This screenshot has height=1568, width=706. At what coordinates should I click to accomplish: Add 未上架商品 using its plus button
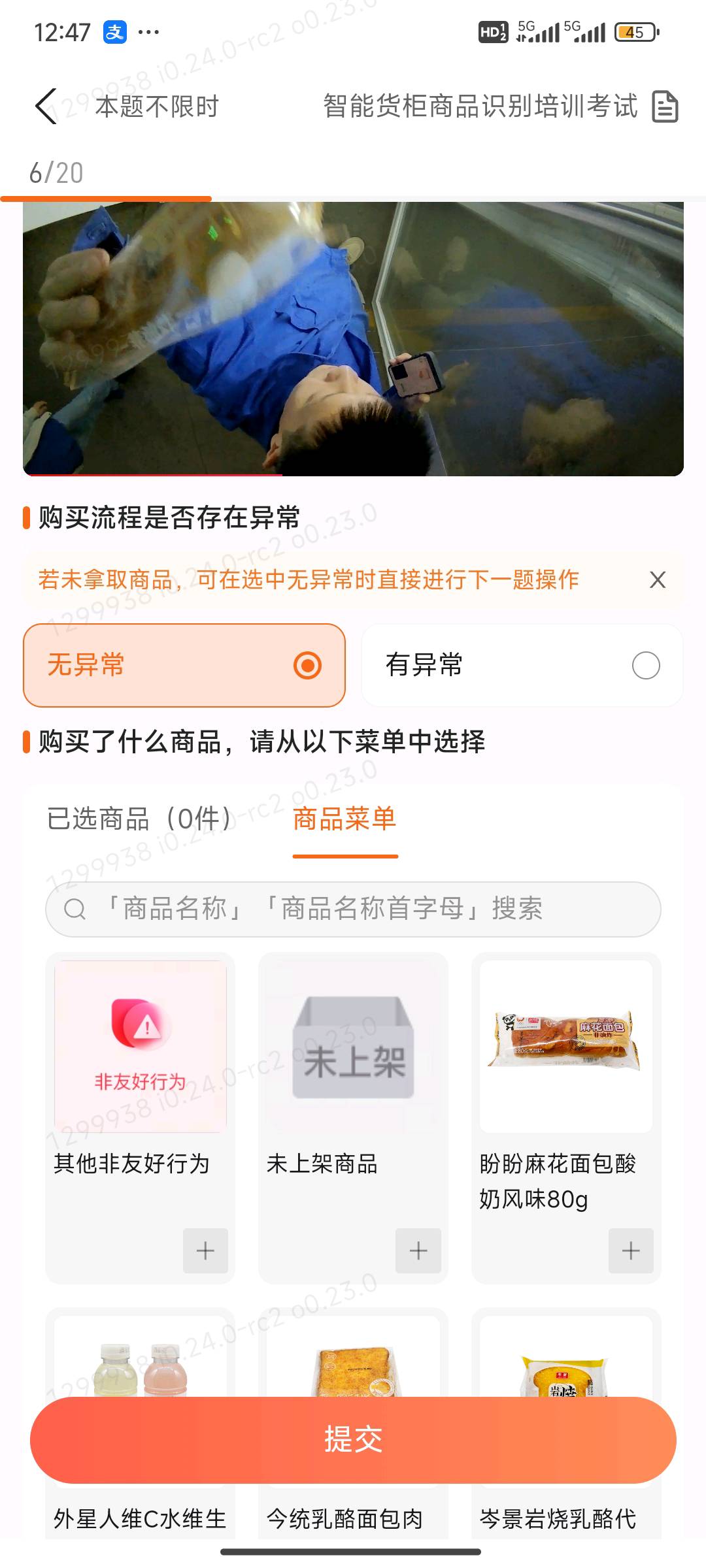pyautogui.click(x=418, y=1251)
